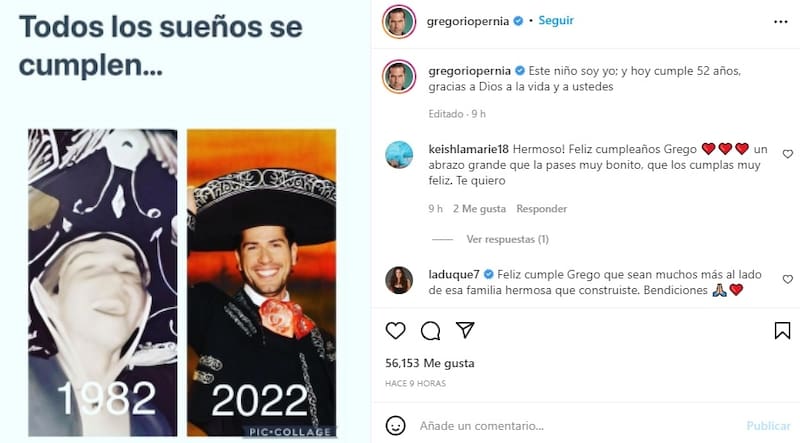Image resolution: width=800 pixels, height=443 pixels.
Task: Open the comment icon under the post
Action: (x=431, y=330)
